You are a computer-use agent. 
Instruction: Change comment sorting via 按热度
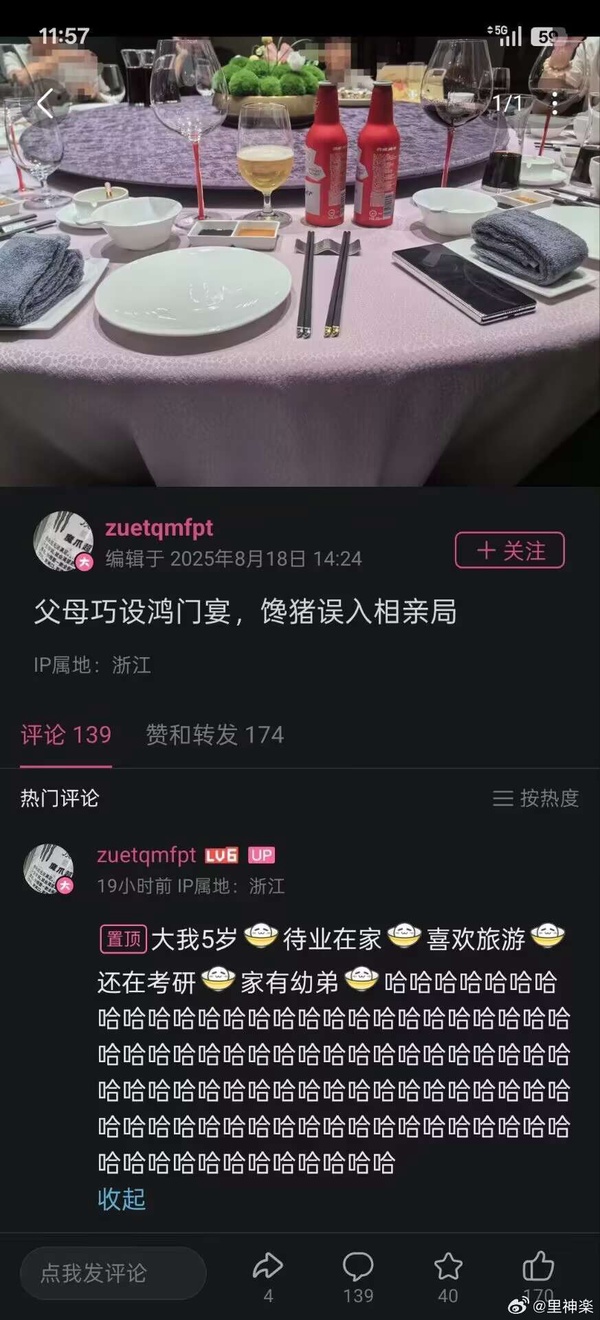point(536,798)
